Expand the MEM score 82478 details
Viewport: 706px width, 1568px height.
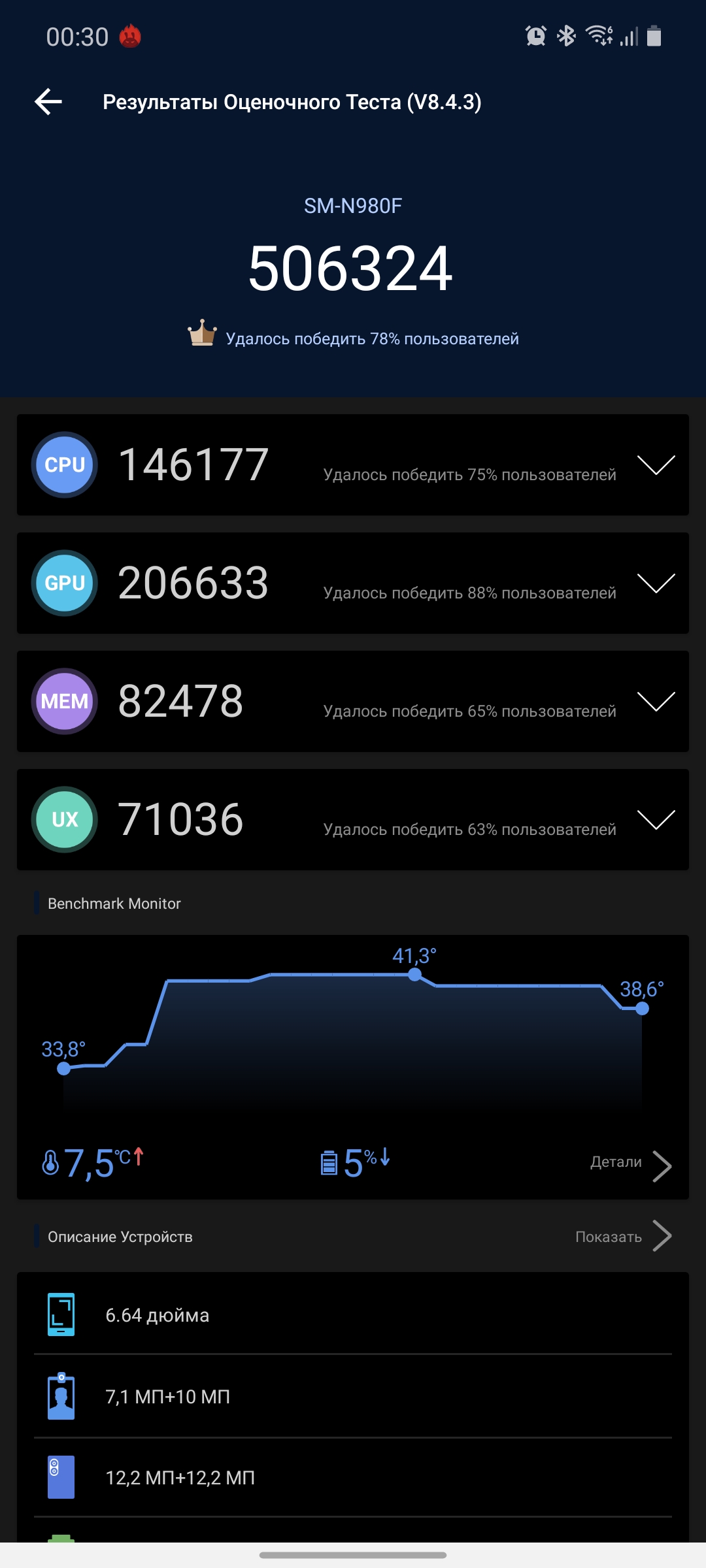tap(656, 702)
